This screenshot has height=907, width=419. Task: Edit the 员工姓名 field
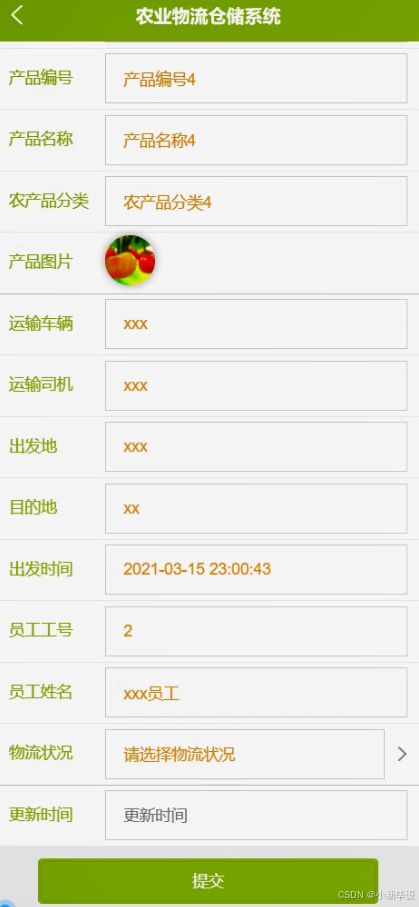pos(256,692)
